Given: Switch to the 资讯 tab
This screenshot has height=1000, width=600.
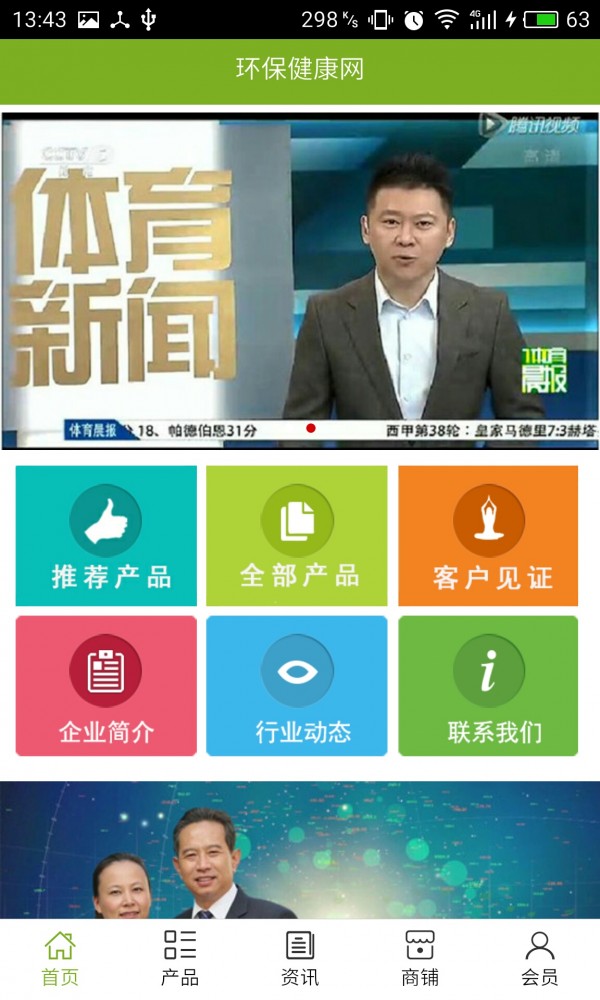Looking at the screenshot, I should [300, 959].
